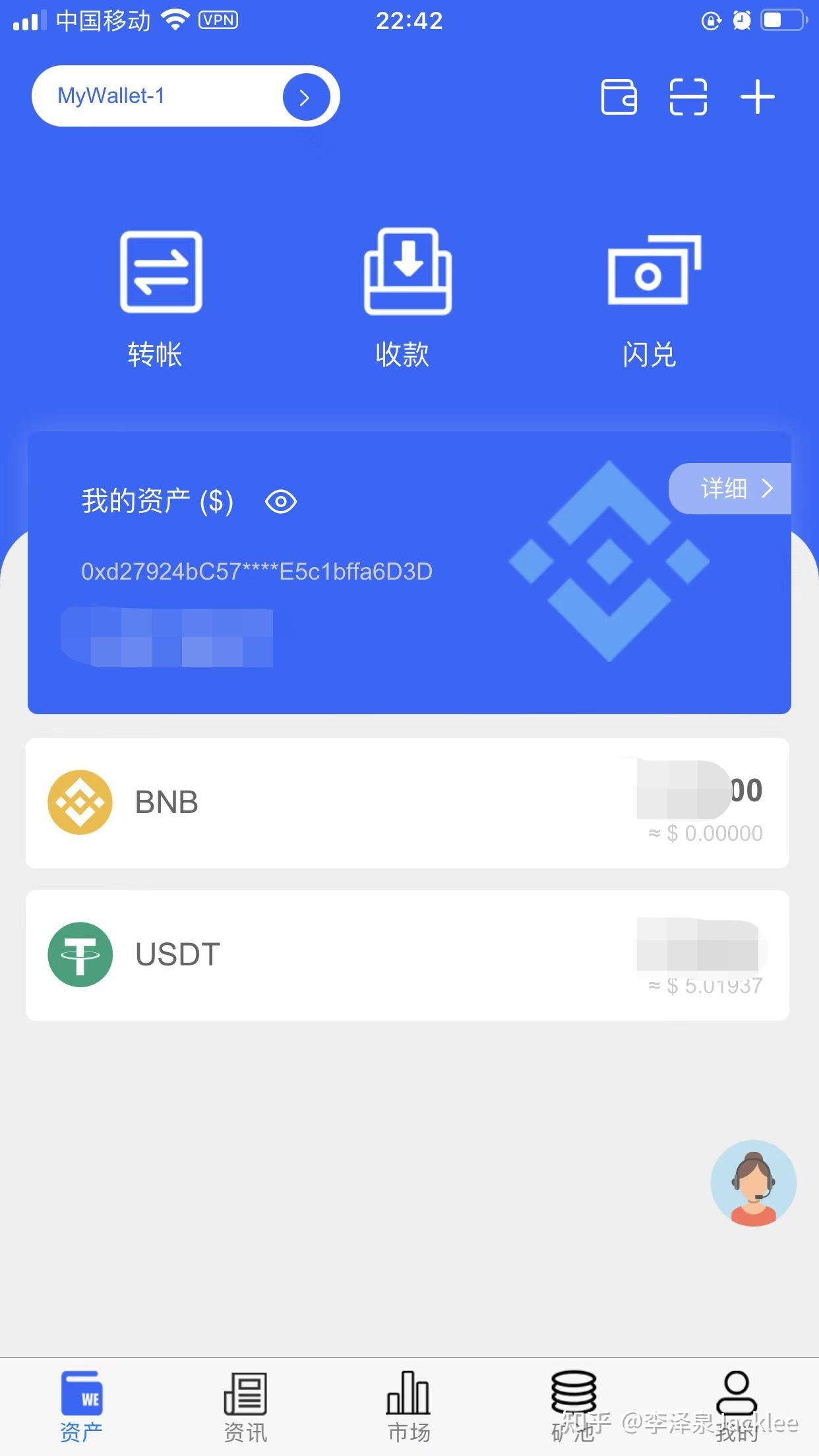Select the USDT token icon
819x1456 pixels.
pyautogui.click(x=80, y=955)
